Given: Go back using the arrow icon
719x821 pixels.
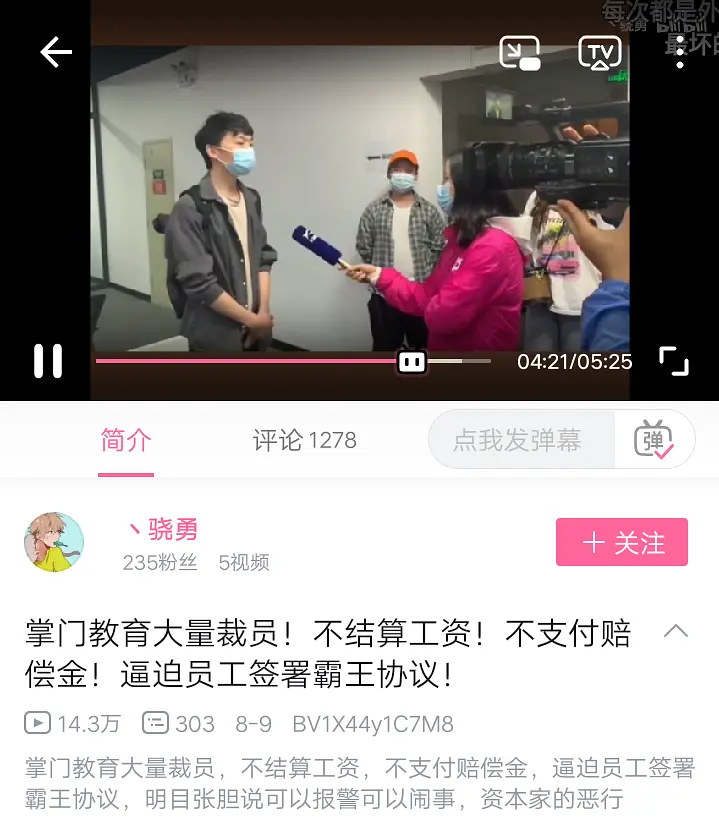Looking at the screenshot, I should point(56,52).
